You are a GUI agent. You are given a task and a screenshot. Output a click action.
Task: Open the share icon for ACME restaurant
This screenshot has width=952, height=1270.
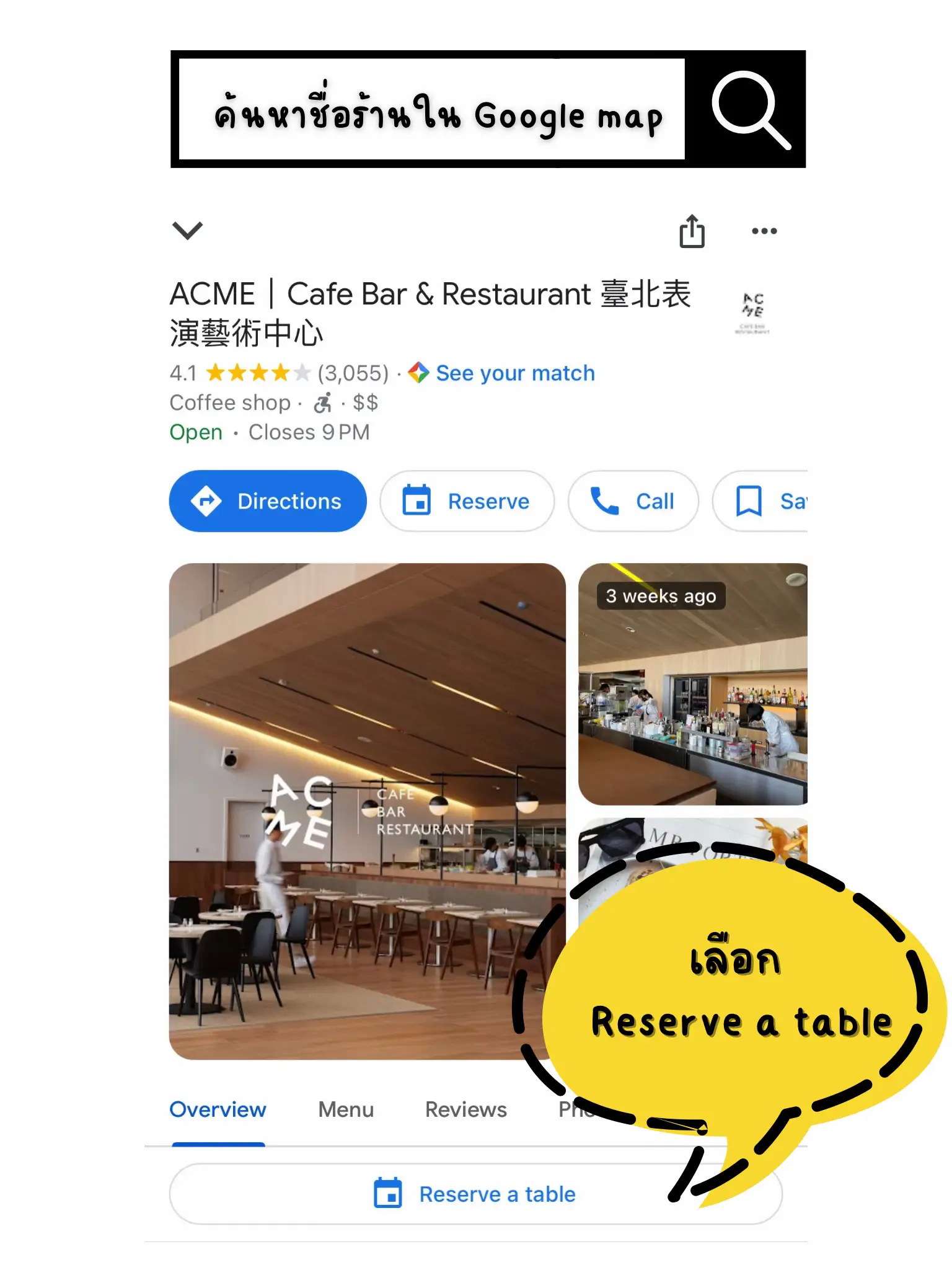click(x=692, y=231)
